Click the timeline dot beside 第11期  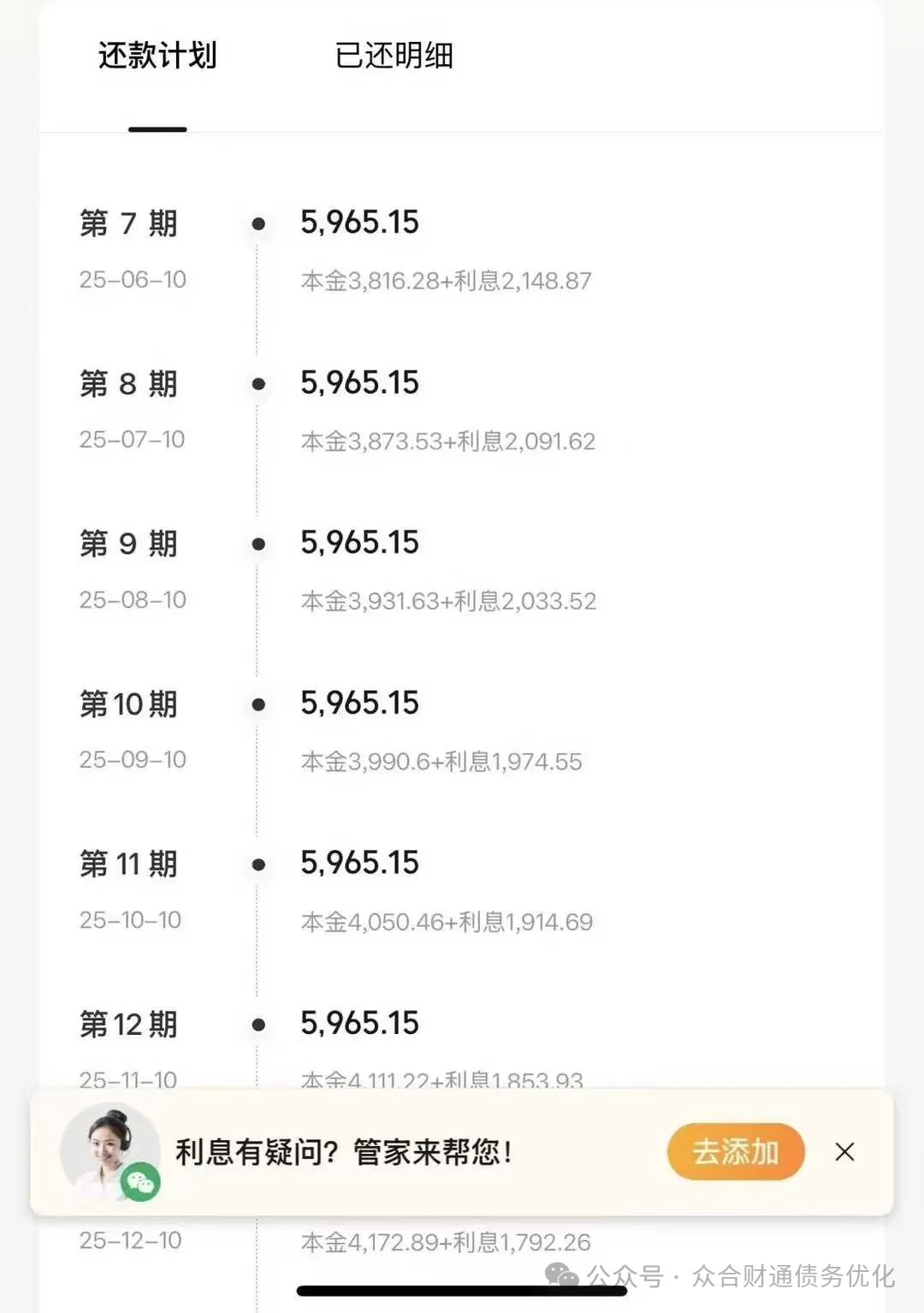pos(258,864)
